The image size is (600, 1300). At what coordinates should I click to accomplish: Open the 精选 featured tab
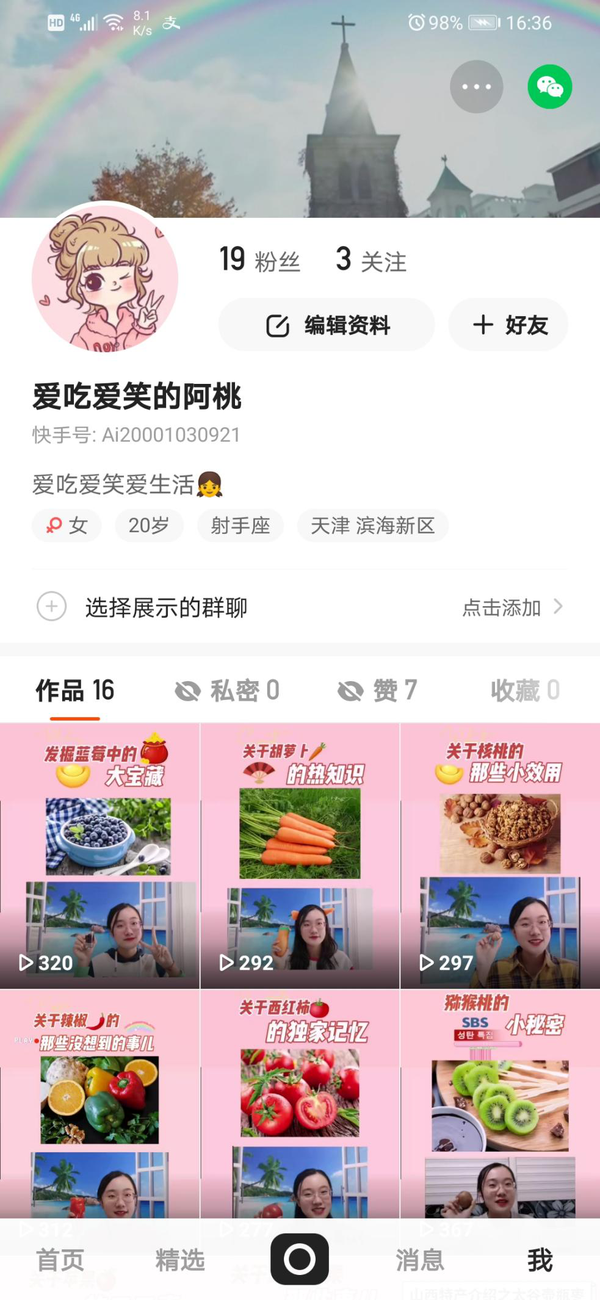[180, 1260]
